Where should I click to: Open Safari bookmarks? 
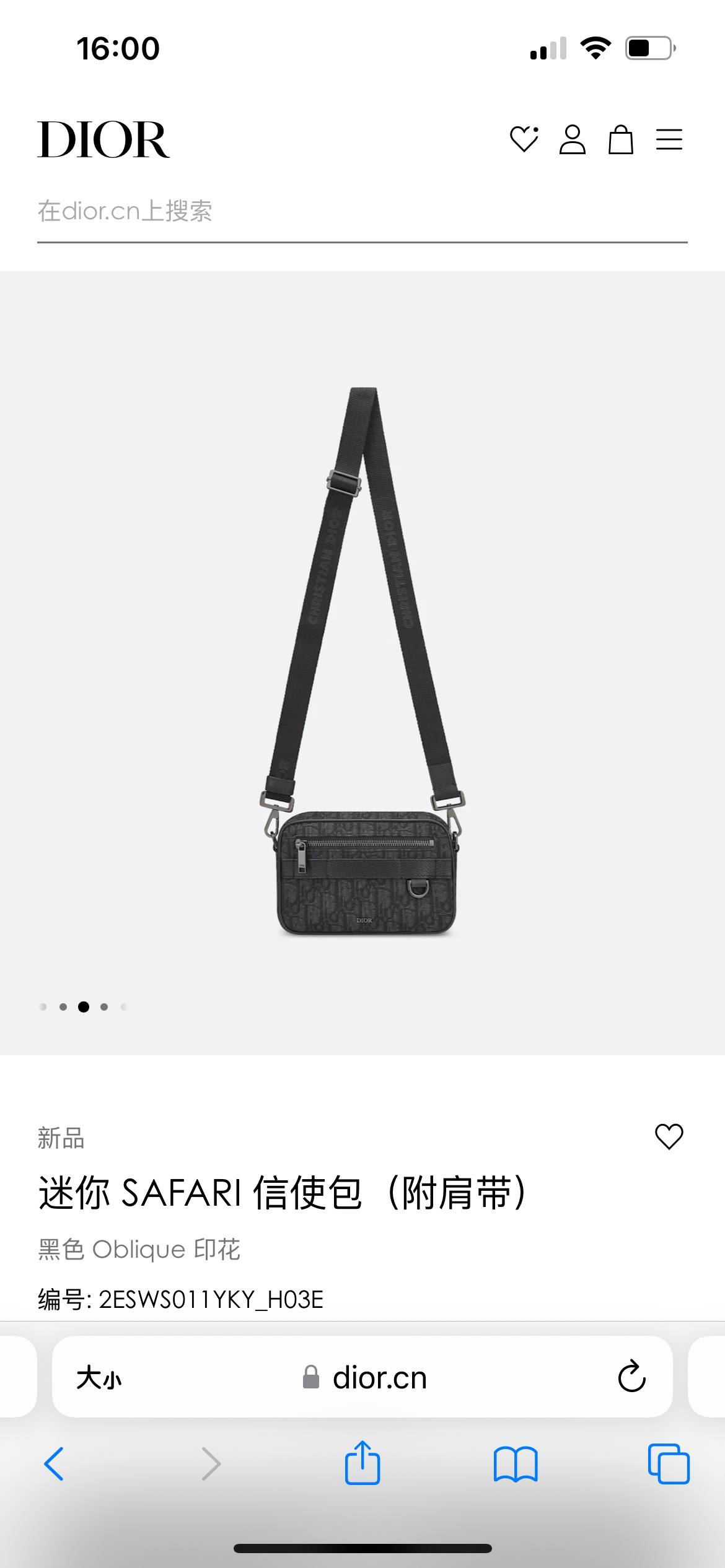(516, 1464)
